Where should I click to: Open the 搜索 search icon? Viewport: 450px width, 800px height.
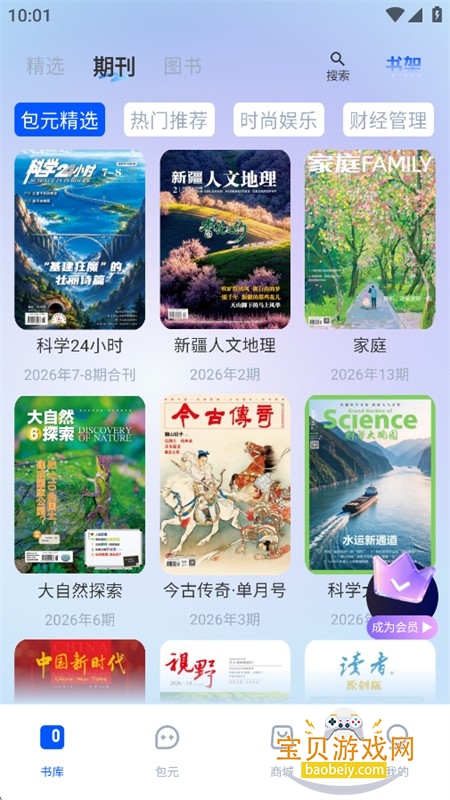point(337,66)
